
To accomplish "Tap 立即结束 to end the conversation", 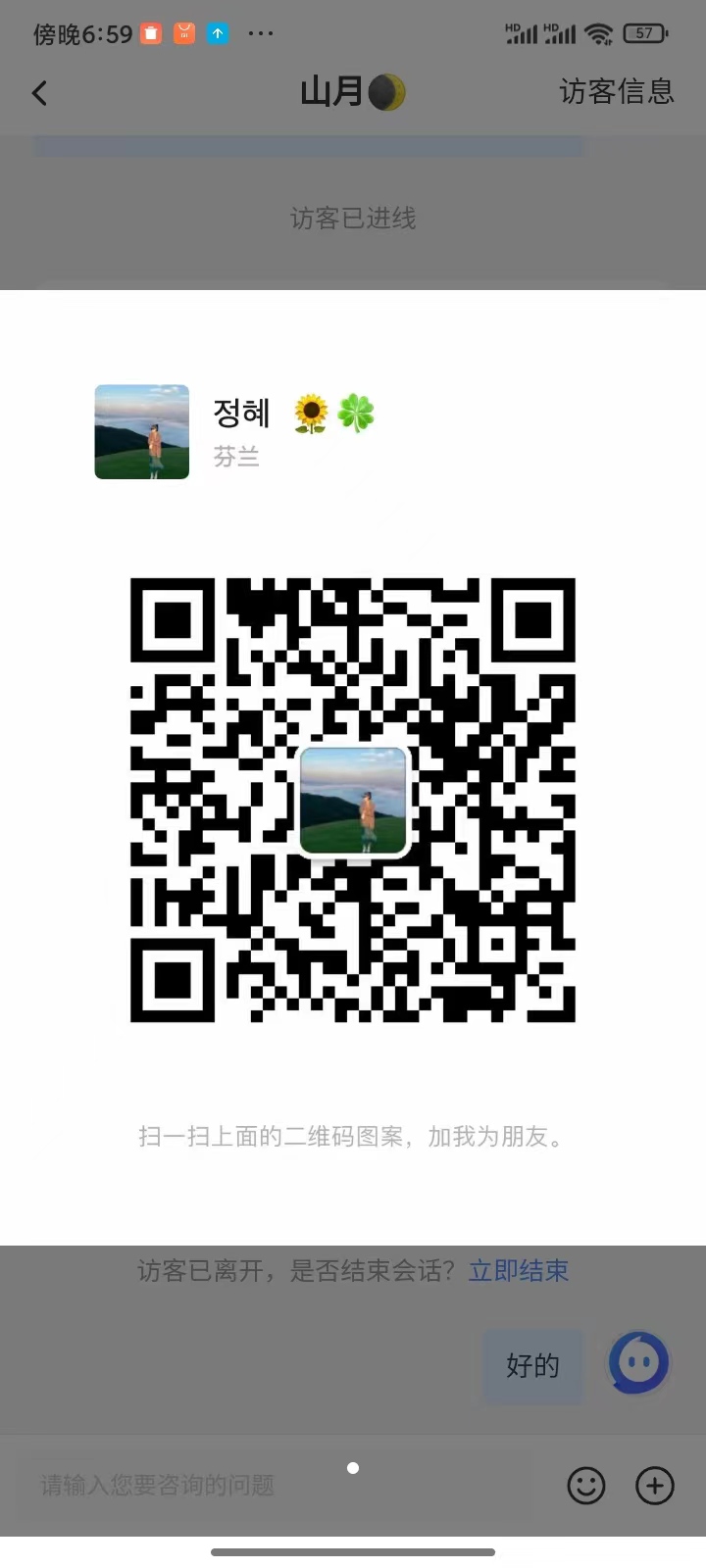I will coord(519,1271).
